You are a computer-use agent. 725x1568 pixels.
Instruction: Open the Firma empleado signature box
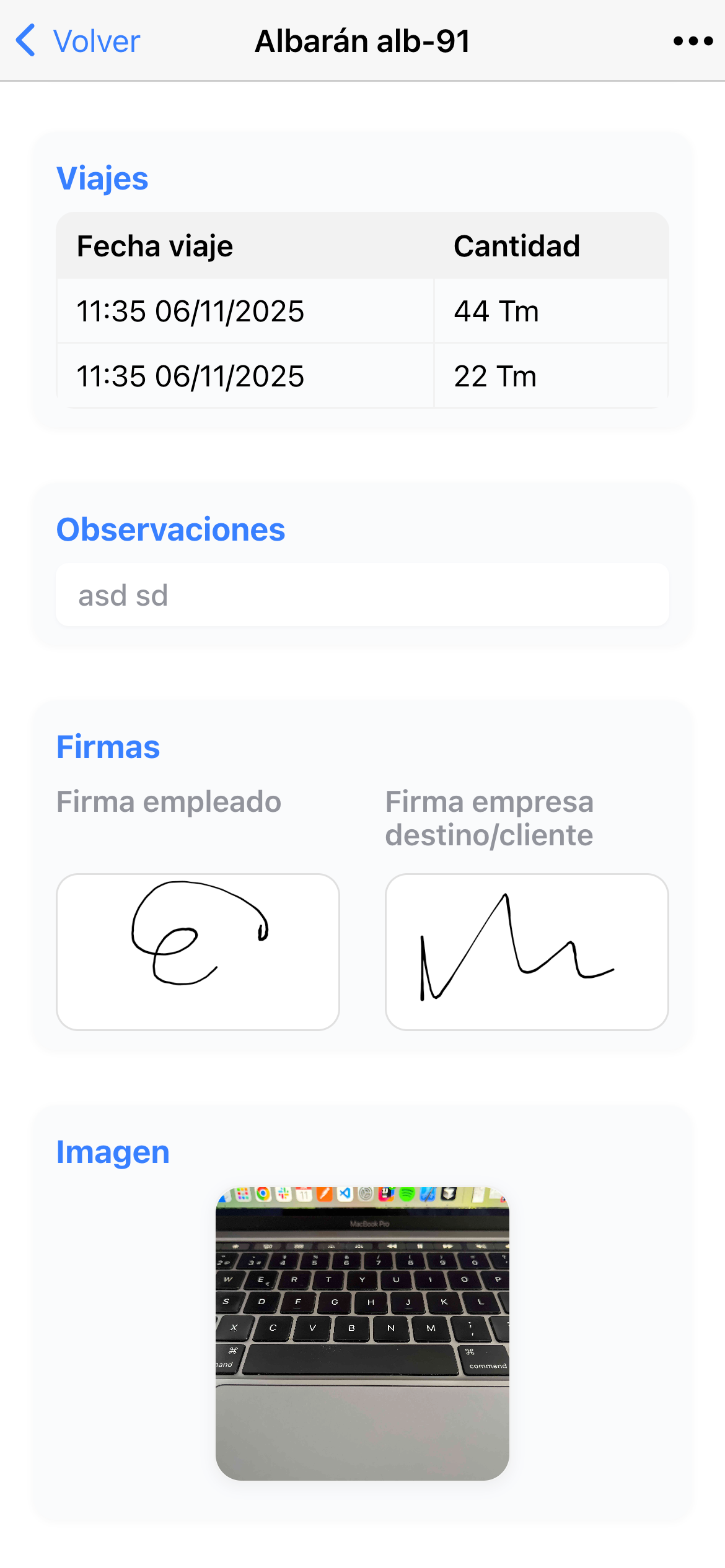coord(198,952)
